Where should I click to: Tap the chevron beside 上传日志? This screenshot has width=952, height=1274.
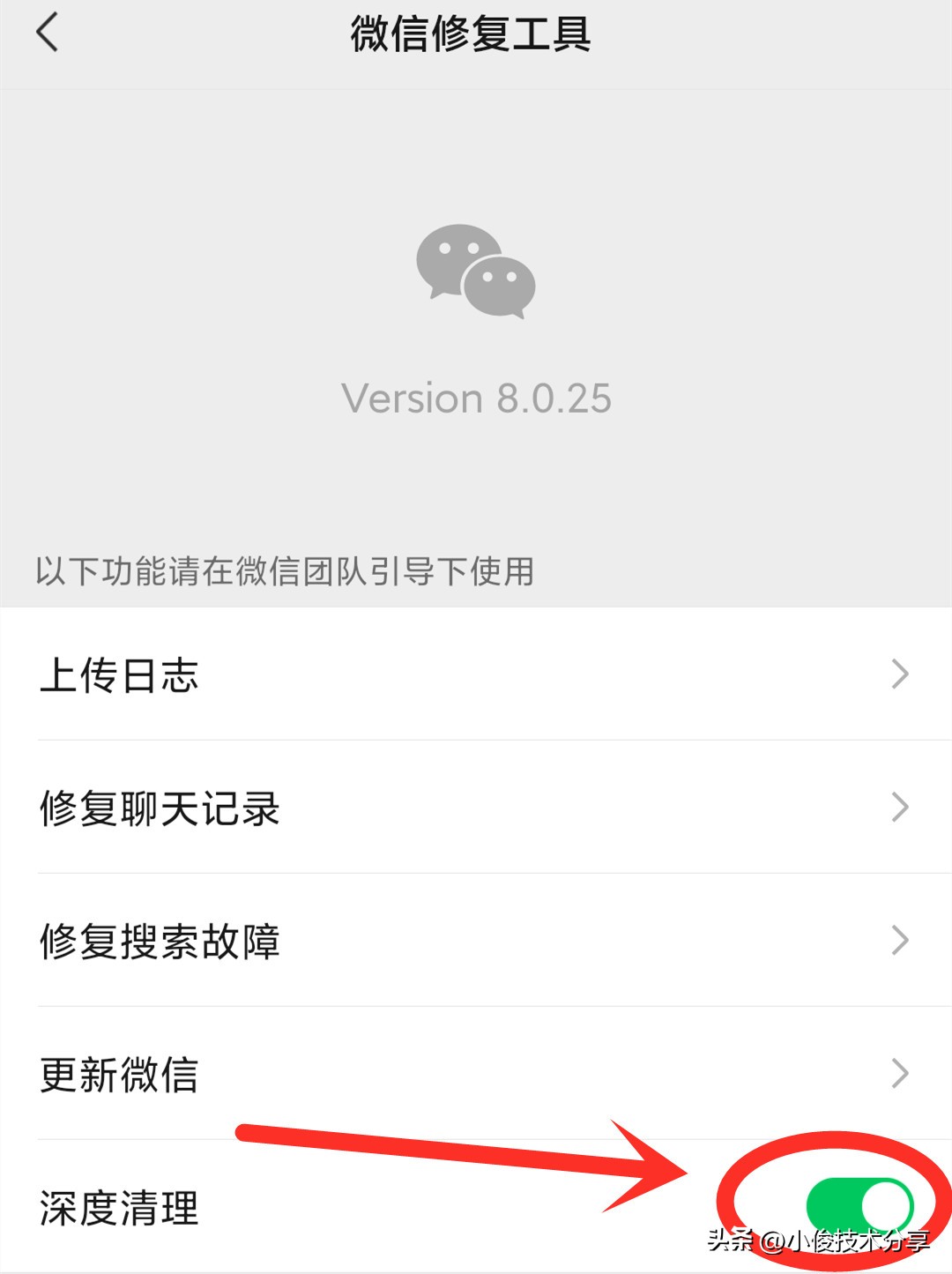point(901,674)
